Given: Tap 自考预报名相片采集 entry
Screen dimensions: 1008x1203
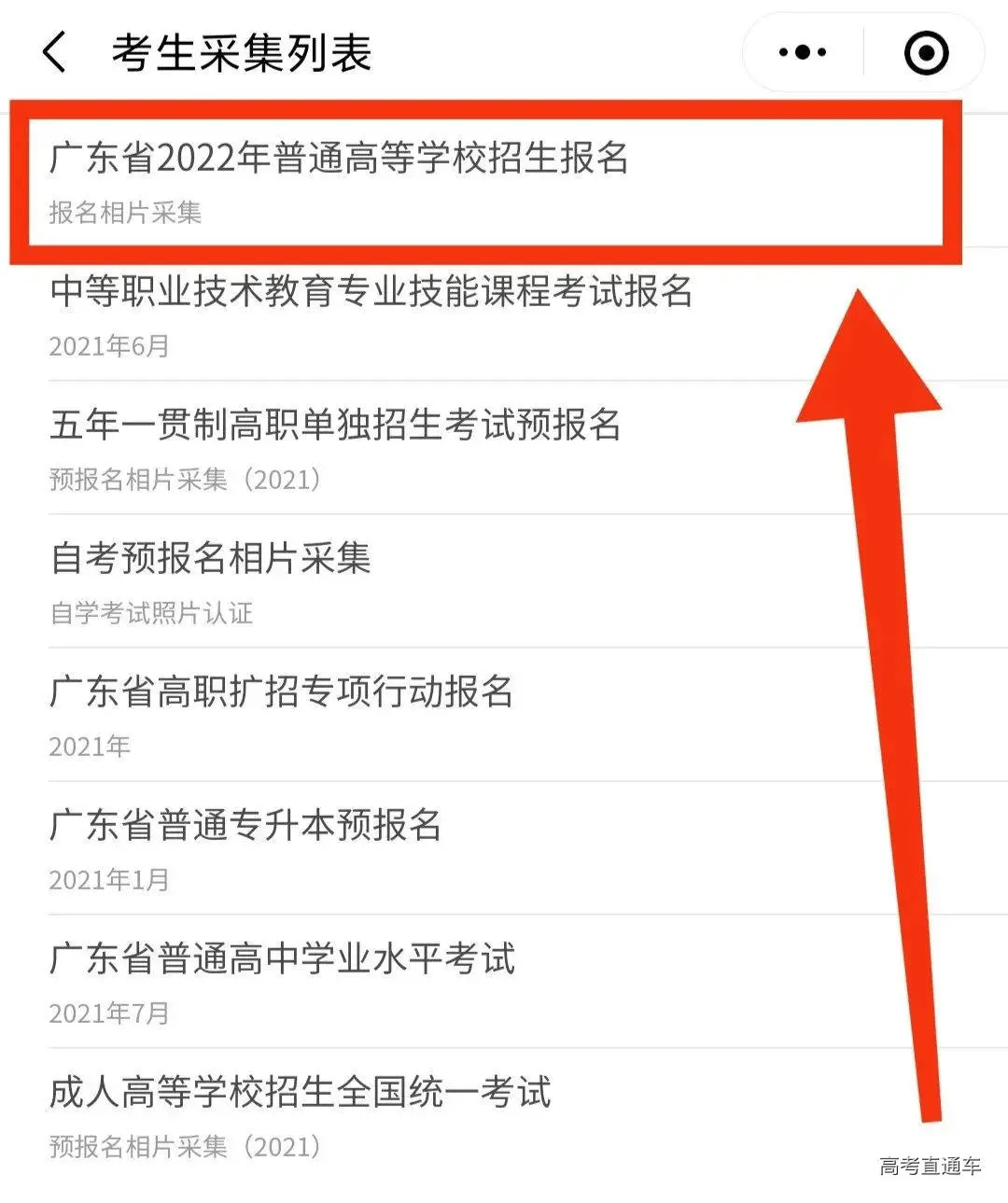Looking at the screenshot, I should [x=210, y=561].
